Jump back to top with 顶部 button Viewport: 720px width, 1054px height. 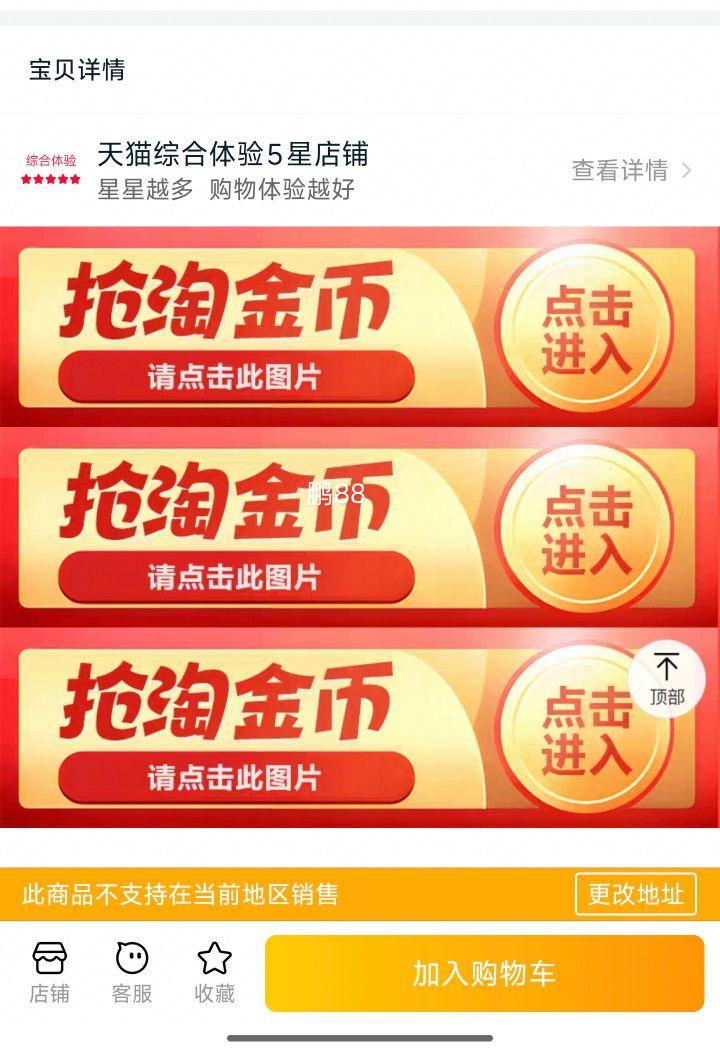[x=666, y=679]
